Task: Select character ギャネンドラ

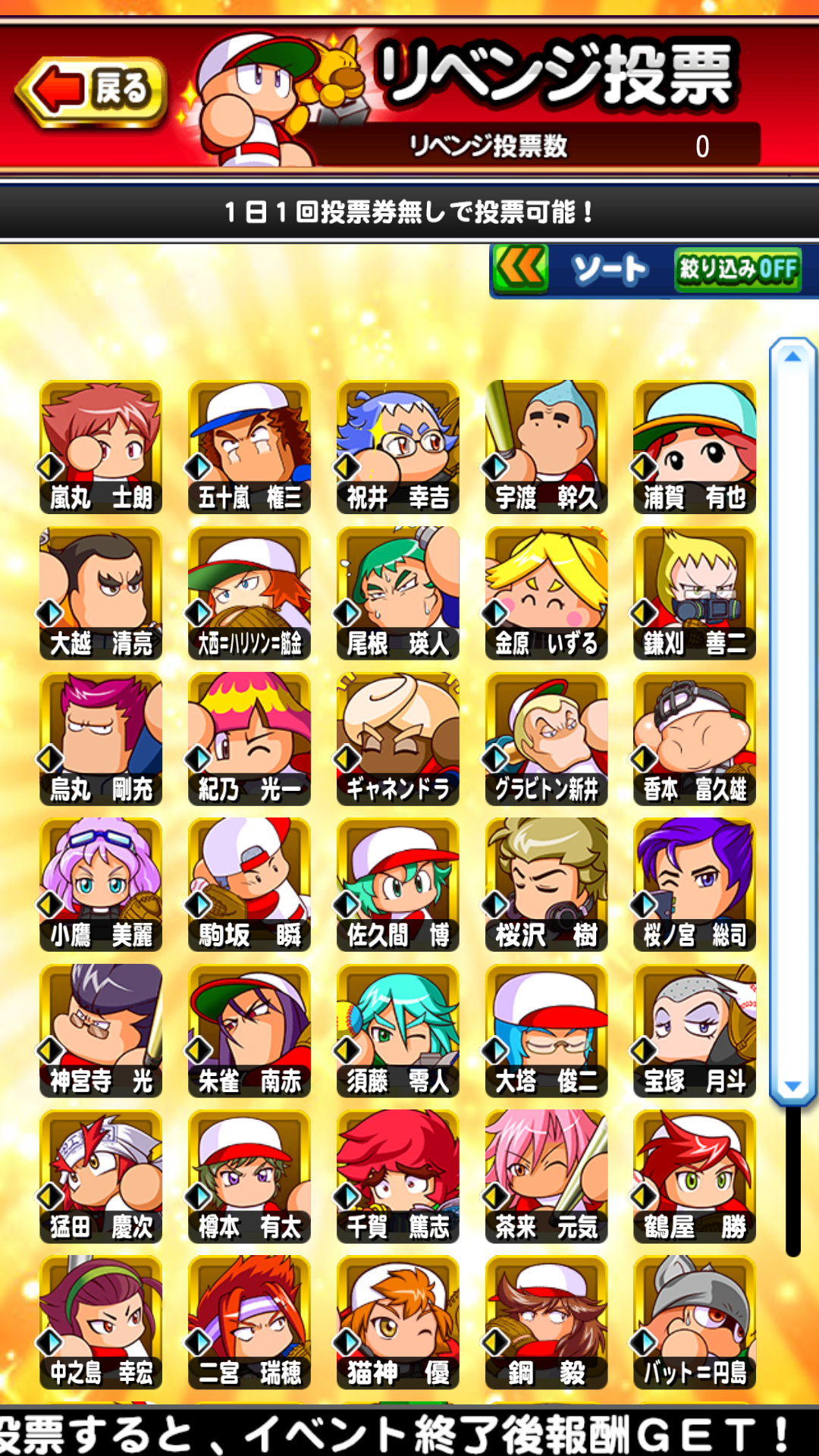Action: pyautogui.click(x=398, y=739)
